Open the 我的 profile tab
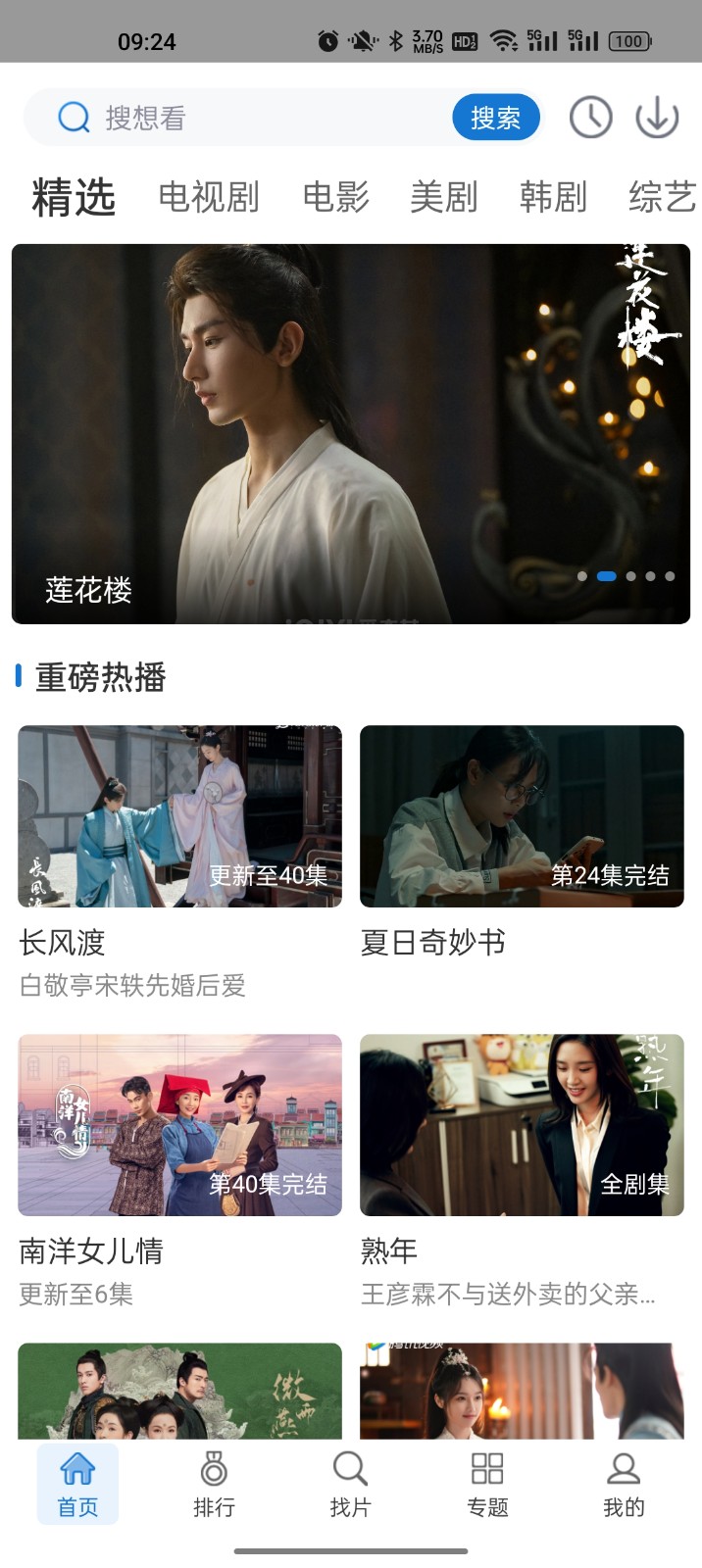 pyautogui.click(x=624, y=1485)
